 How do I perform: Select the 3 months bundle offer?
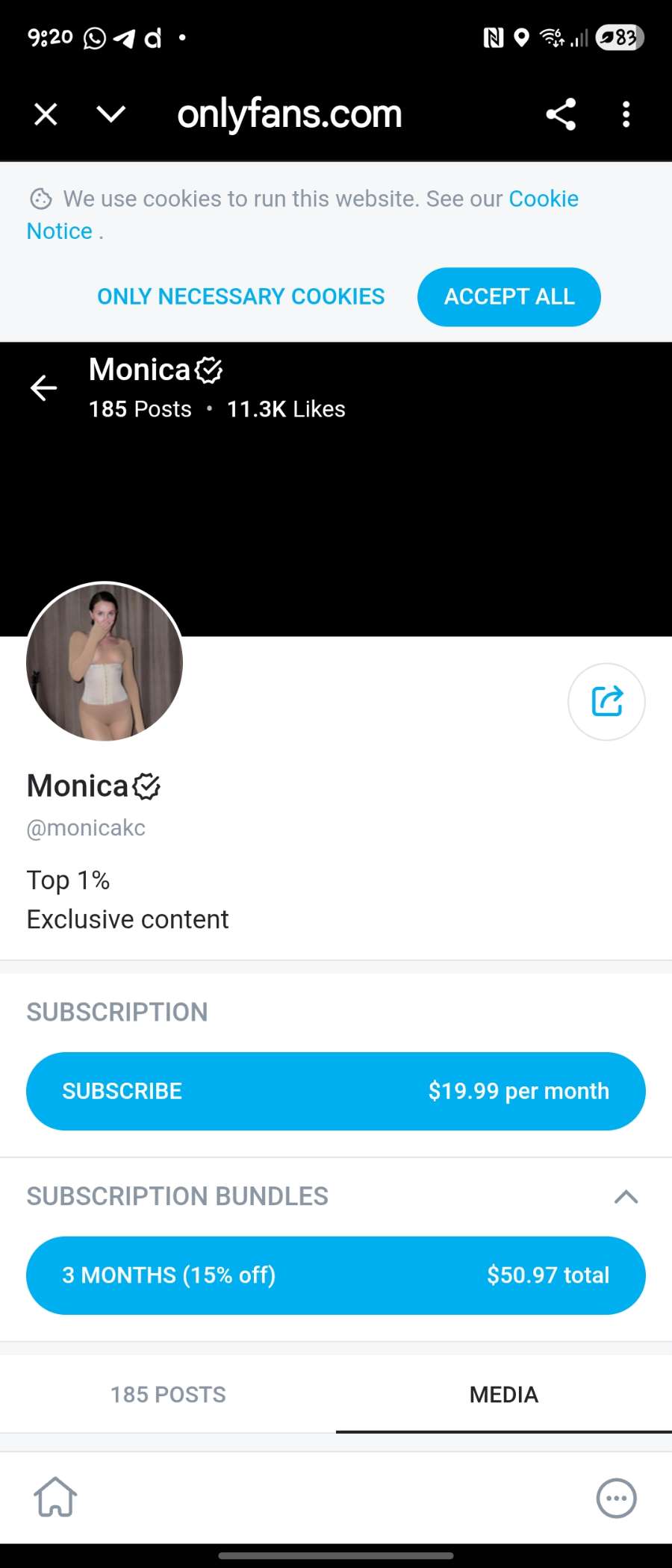tap(336, 1275)
